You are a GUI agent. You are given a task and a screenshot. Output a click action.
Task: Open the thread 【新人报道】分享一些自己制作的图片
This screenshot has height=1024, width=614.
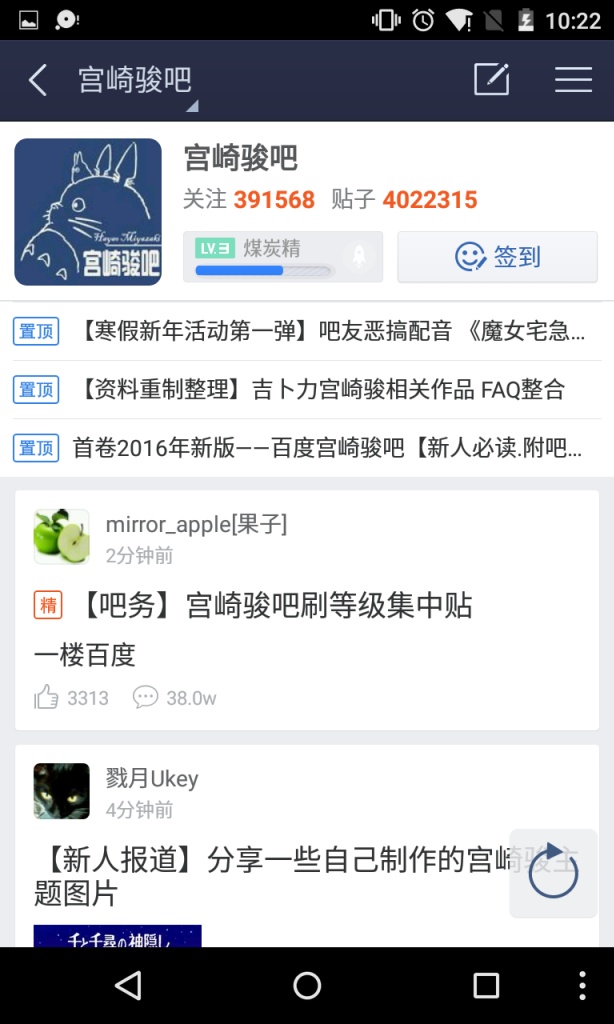[270, 875]
